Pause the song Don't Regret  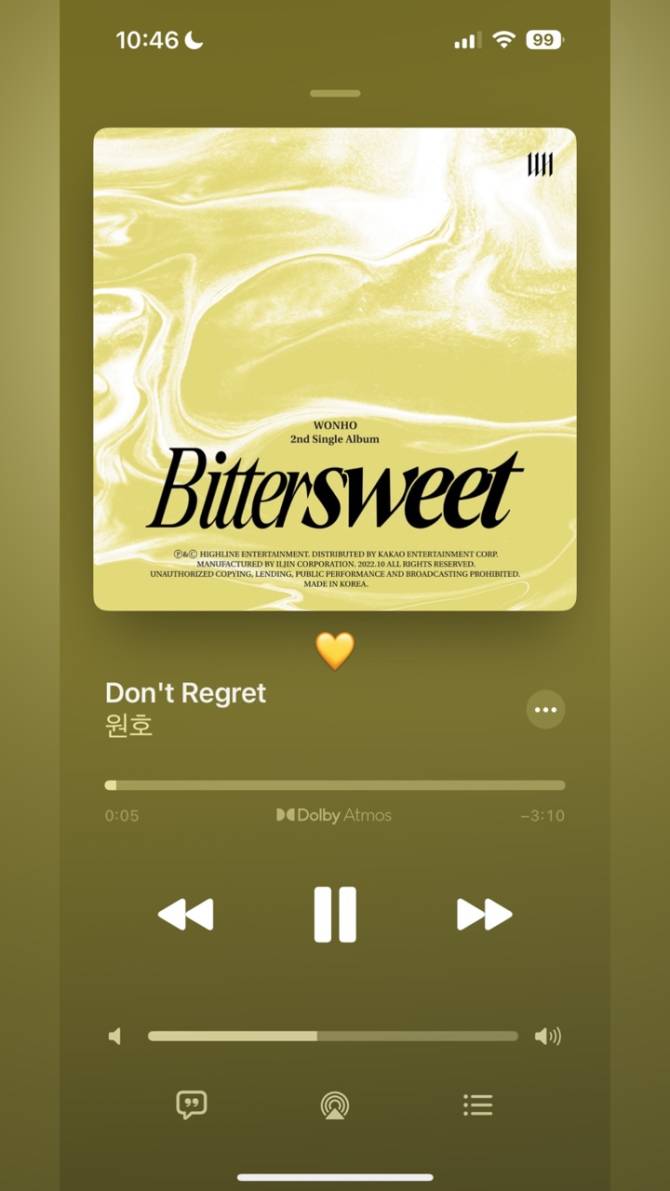(x=335, y=914)
